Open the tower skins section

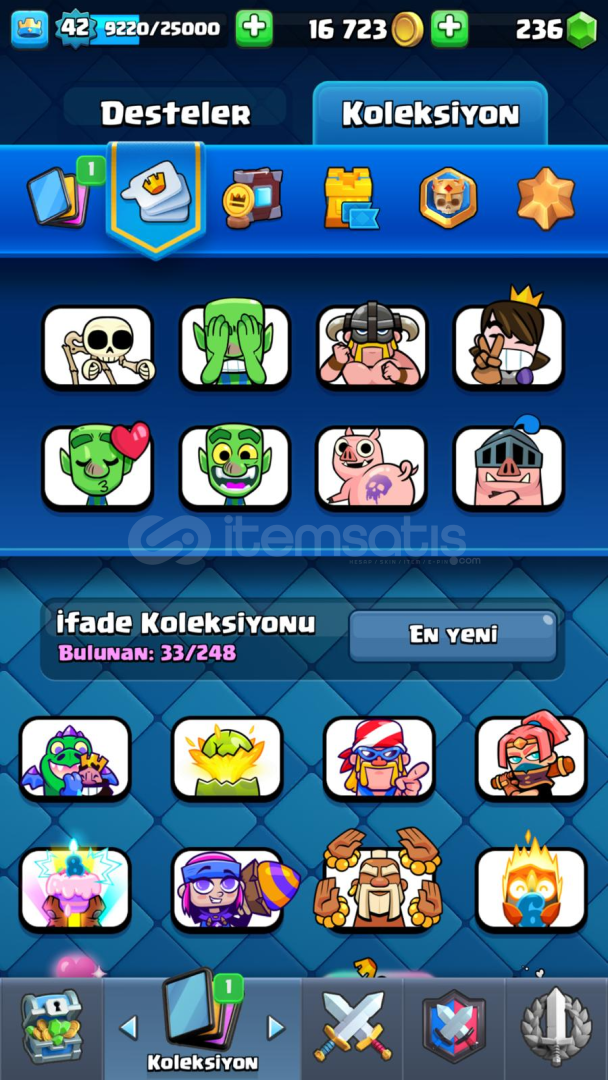pos(350,197)
